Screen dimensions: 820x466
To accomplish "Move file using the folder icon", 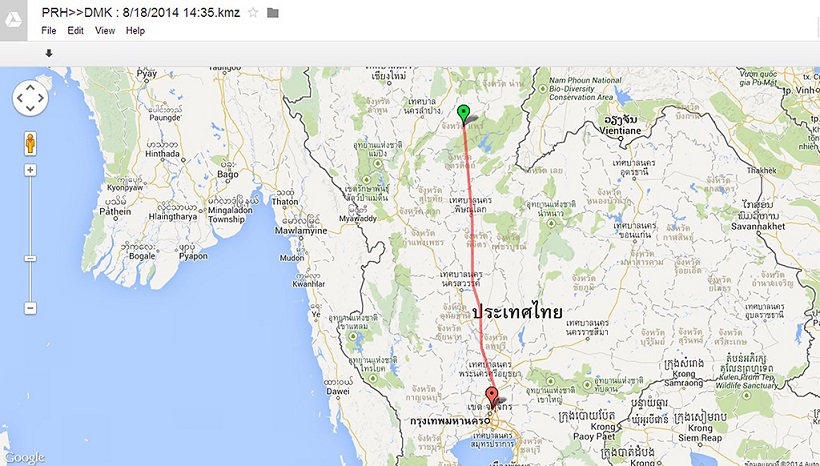I will click(x=273, y=12).
